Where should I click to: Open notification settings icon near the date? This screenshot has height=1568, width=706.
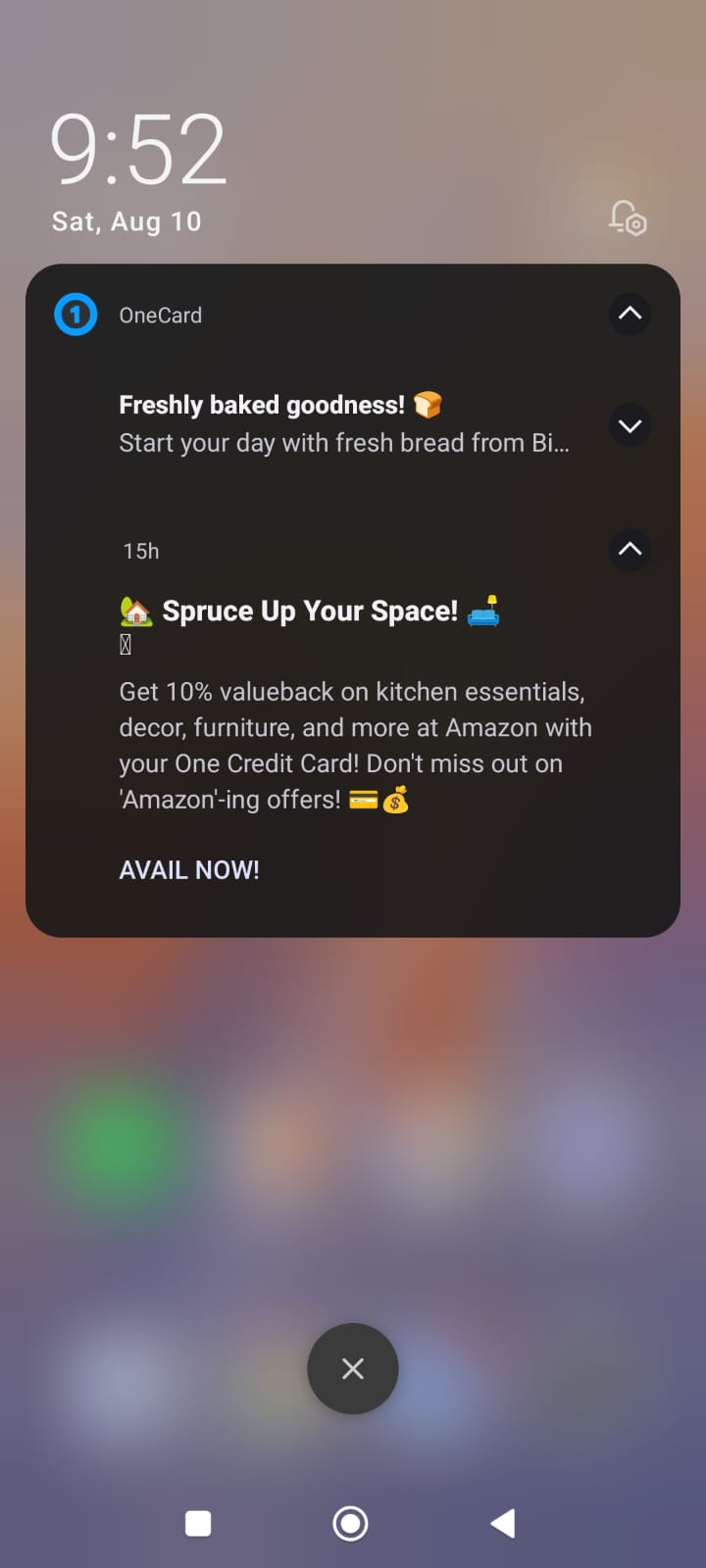point(628,218)
